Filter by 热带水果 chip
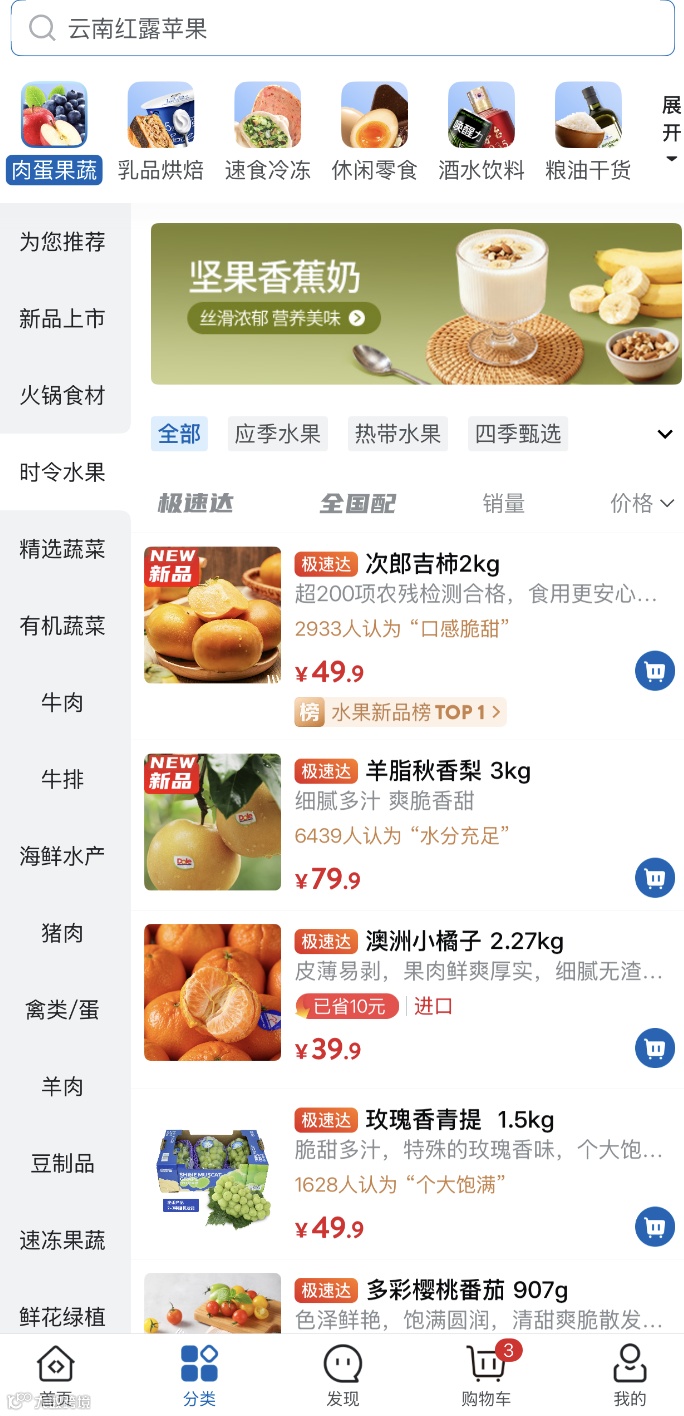 pyautogui.click(x=397, y=434)
